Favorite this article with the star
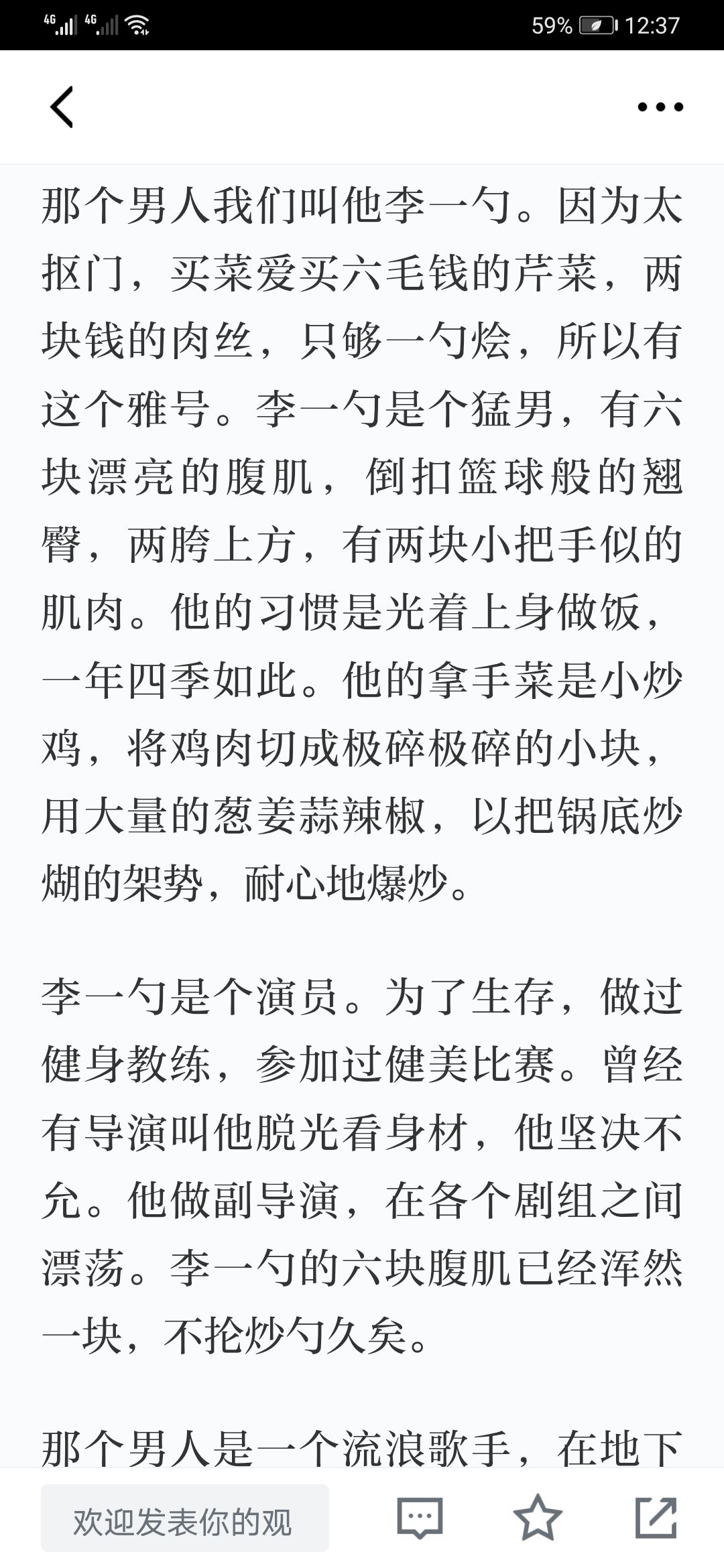724x1568 pixels. 538,1518
